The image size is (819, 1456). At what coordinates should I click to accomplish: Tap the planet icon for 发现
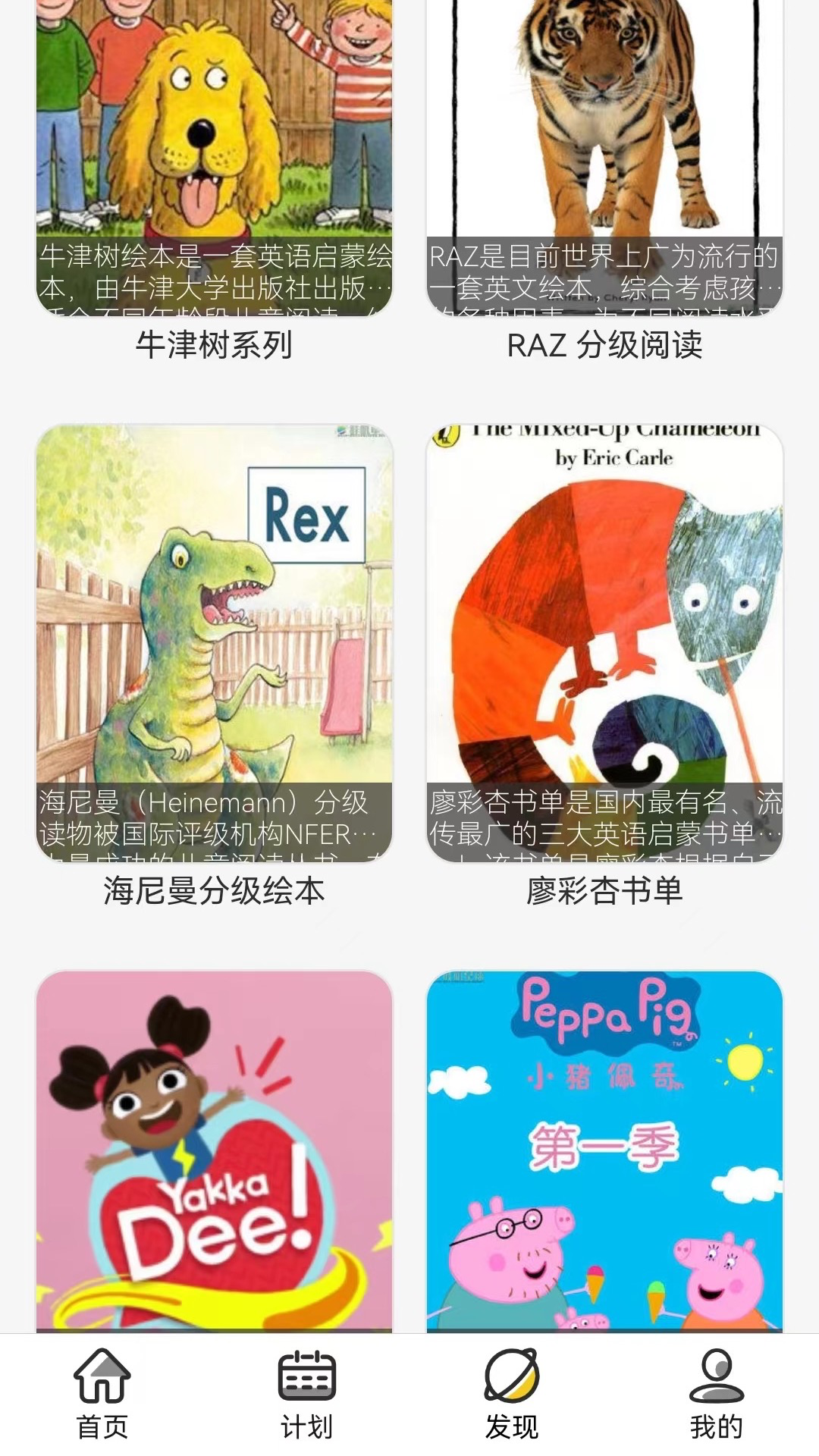pyautogui.click(x=512, y=1382)
